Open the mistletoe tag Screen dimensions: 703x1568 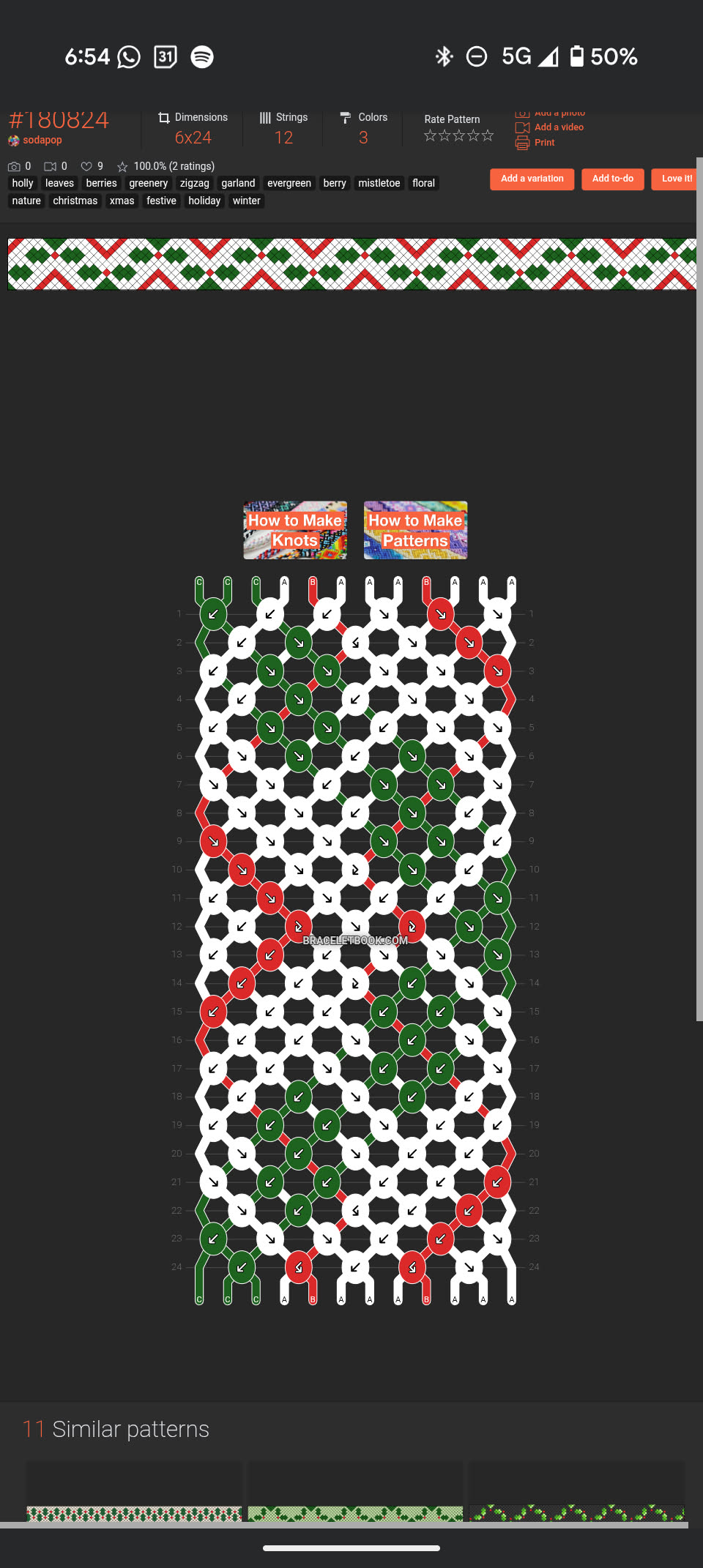coord(379,183)
